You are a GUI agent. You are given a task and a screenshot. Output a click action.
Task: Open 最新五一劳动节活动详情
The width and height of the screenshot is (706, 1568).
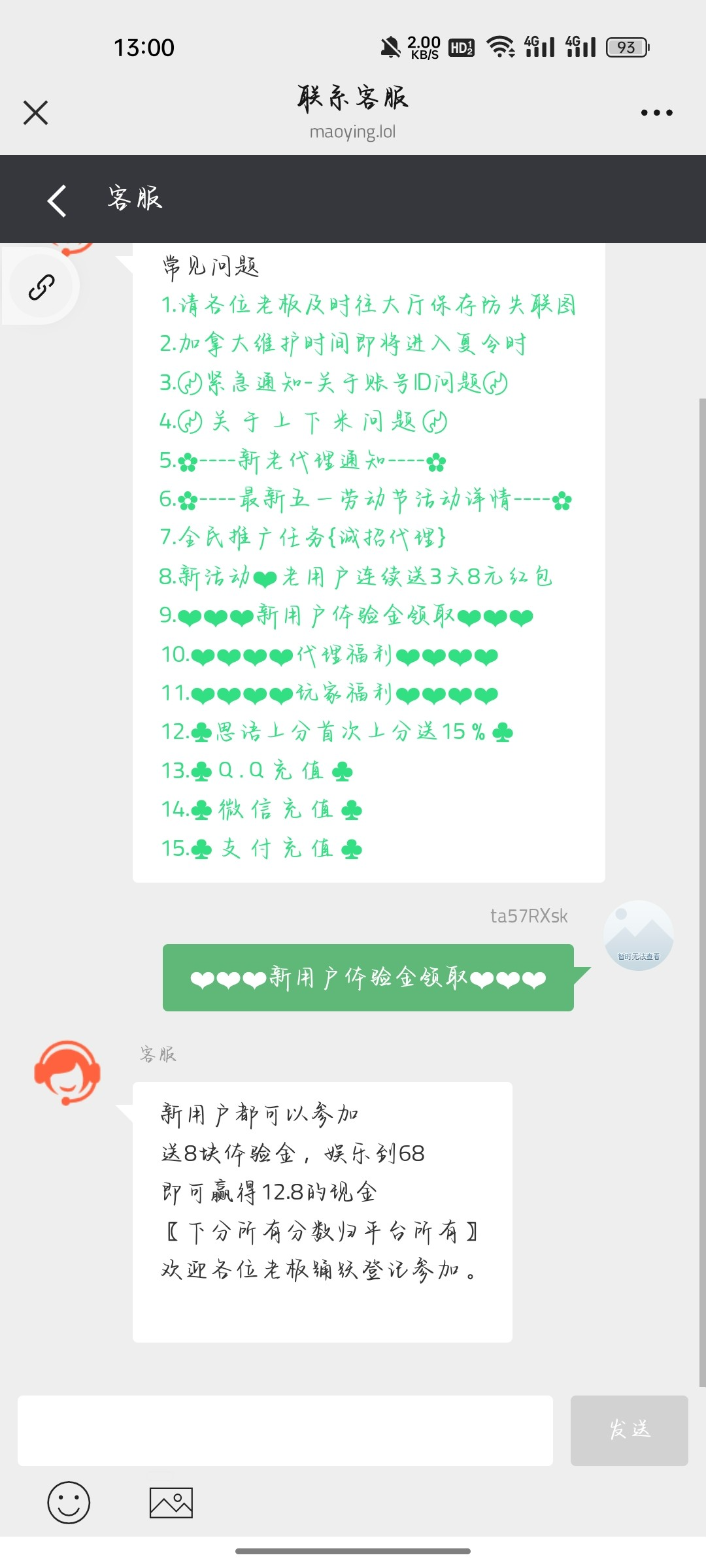(365, 500)
